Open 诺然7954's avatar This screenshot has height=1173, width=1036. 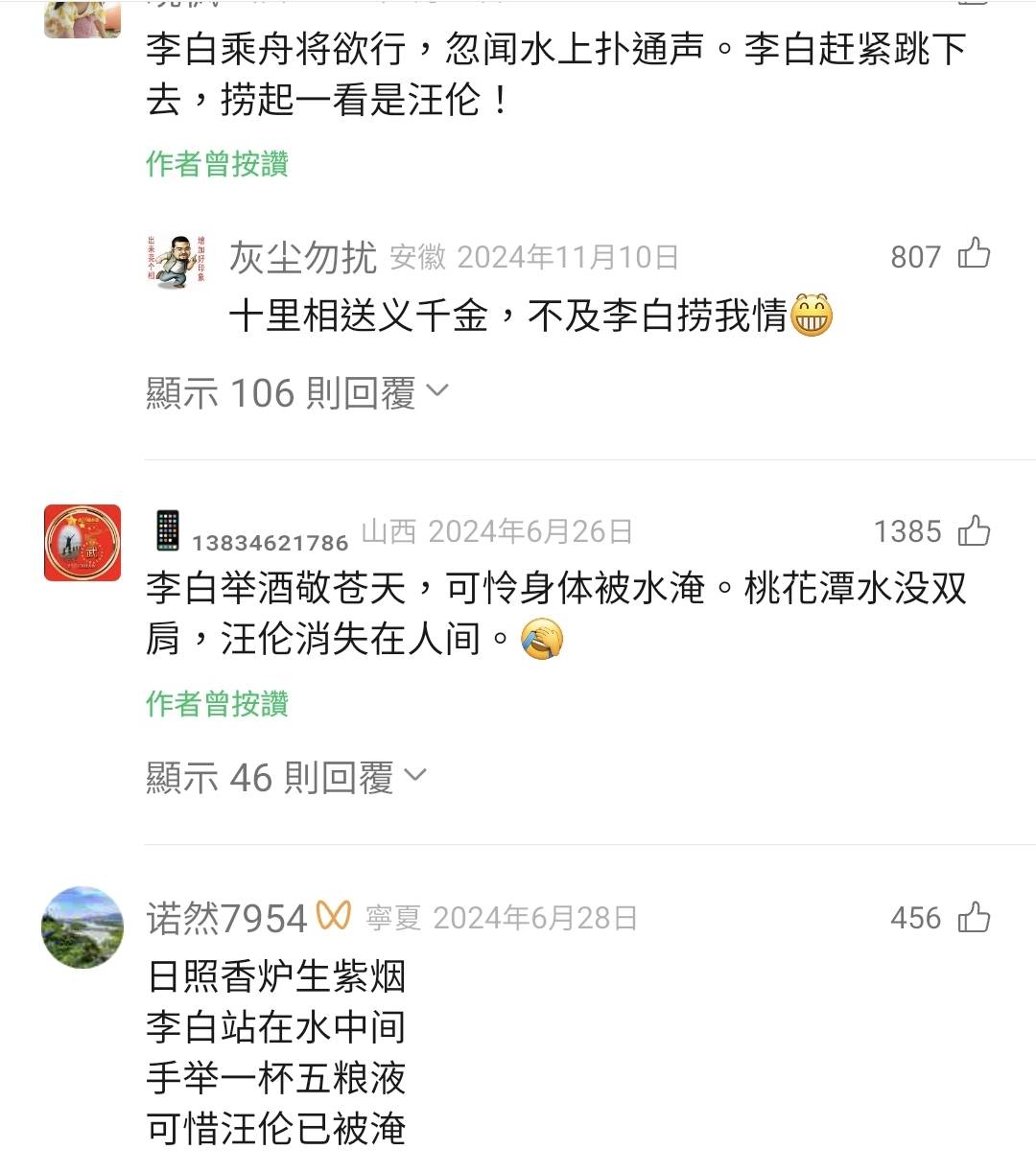[x=82, y=927]
